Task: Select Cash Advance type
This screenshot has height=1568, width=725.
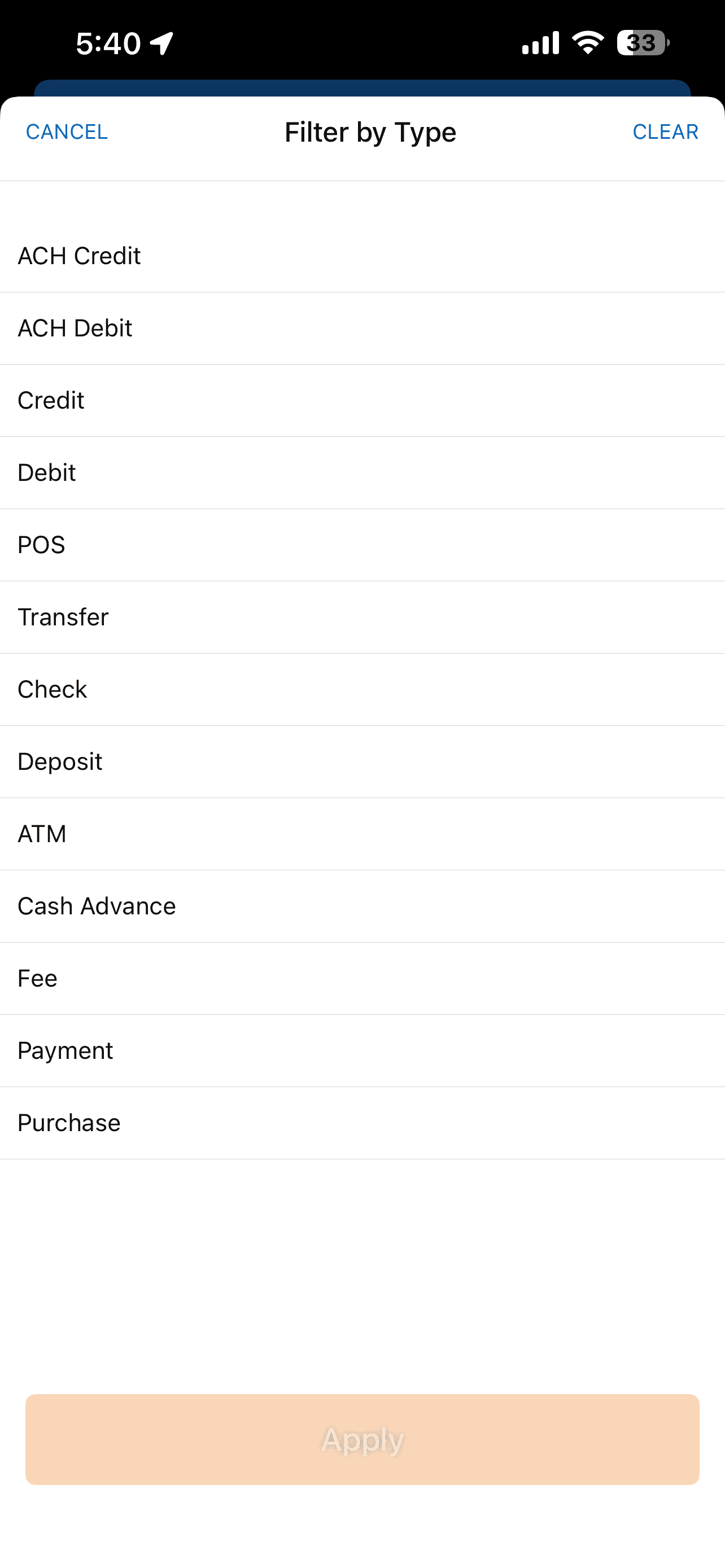Action: pos(362,906)
